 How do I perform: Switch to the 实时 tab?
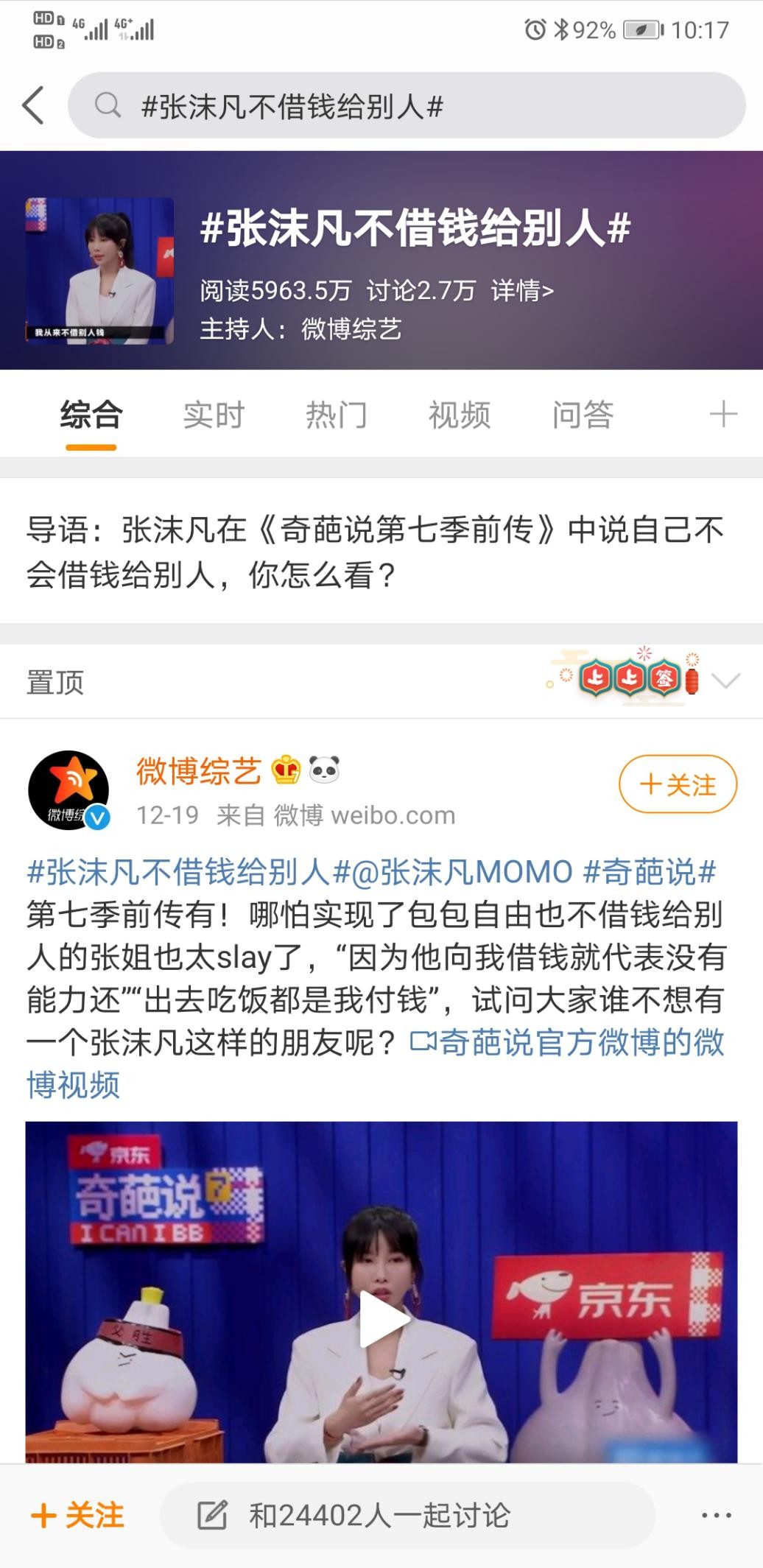(x=214, y=415)
